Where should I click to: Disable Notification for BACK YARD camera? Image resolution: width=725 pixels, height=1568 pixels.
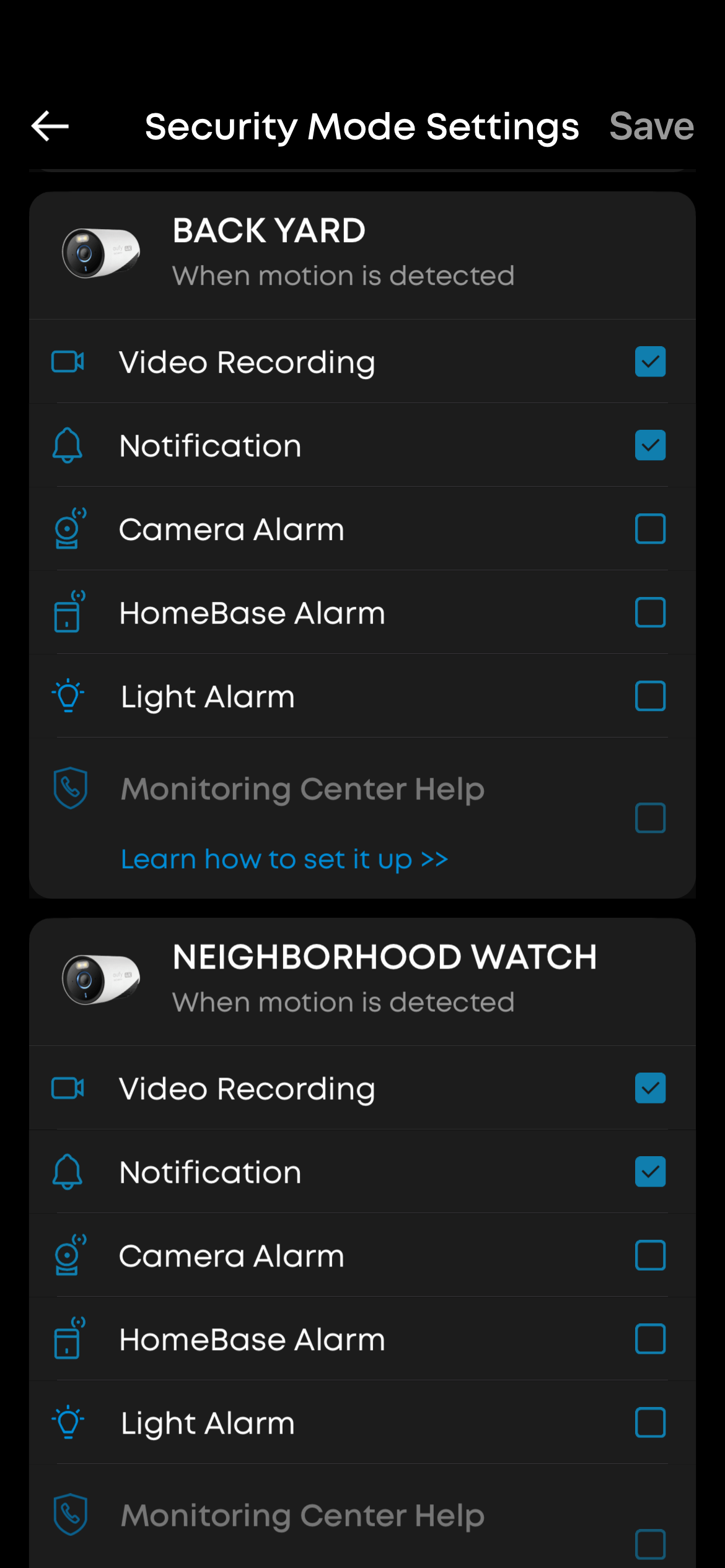pos(650,445)
